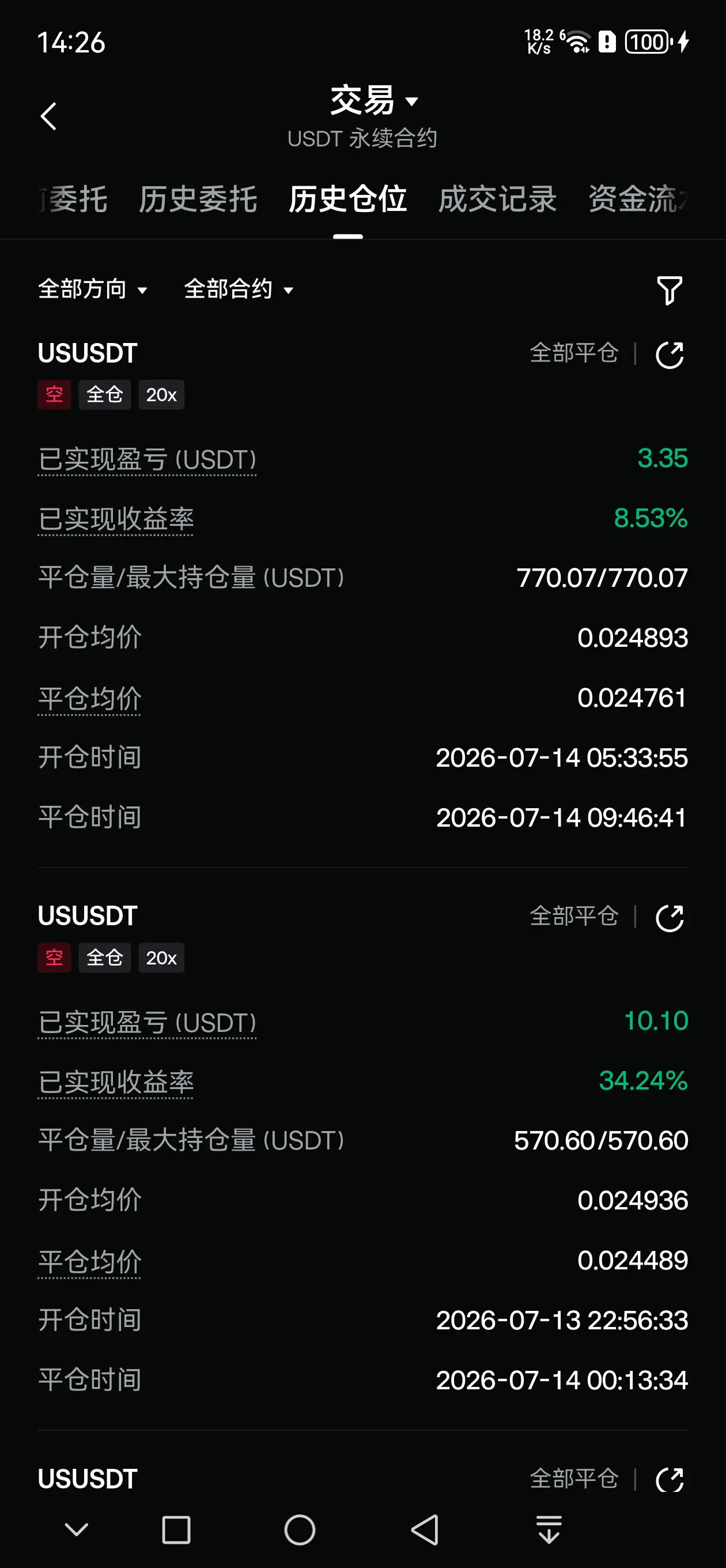Share the position with 10.10 profit

(x=670, y=918)
